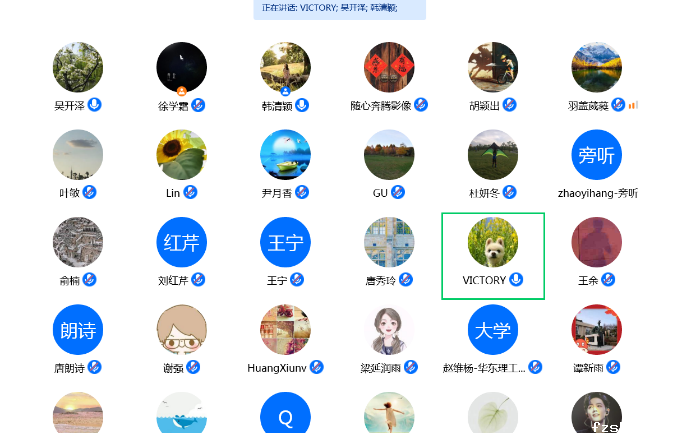Open 徐学霸's participant tile
Viewport: 682px width, 444px height.
182,68
